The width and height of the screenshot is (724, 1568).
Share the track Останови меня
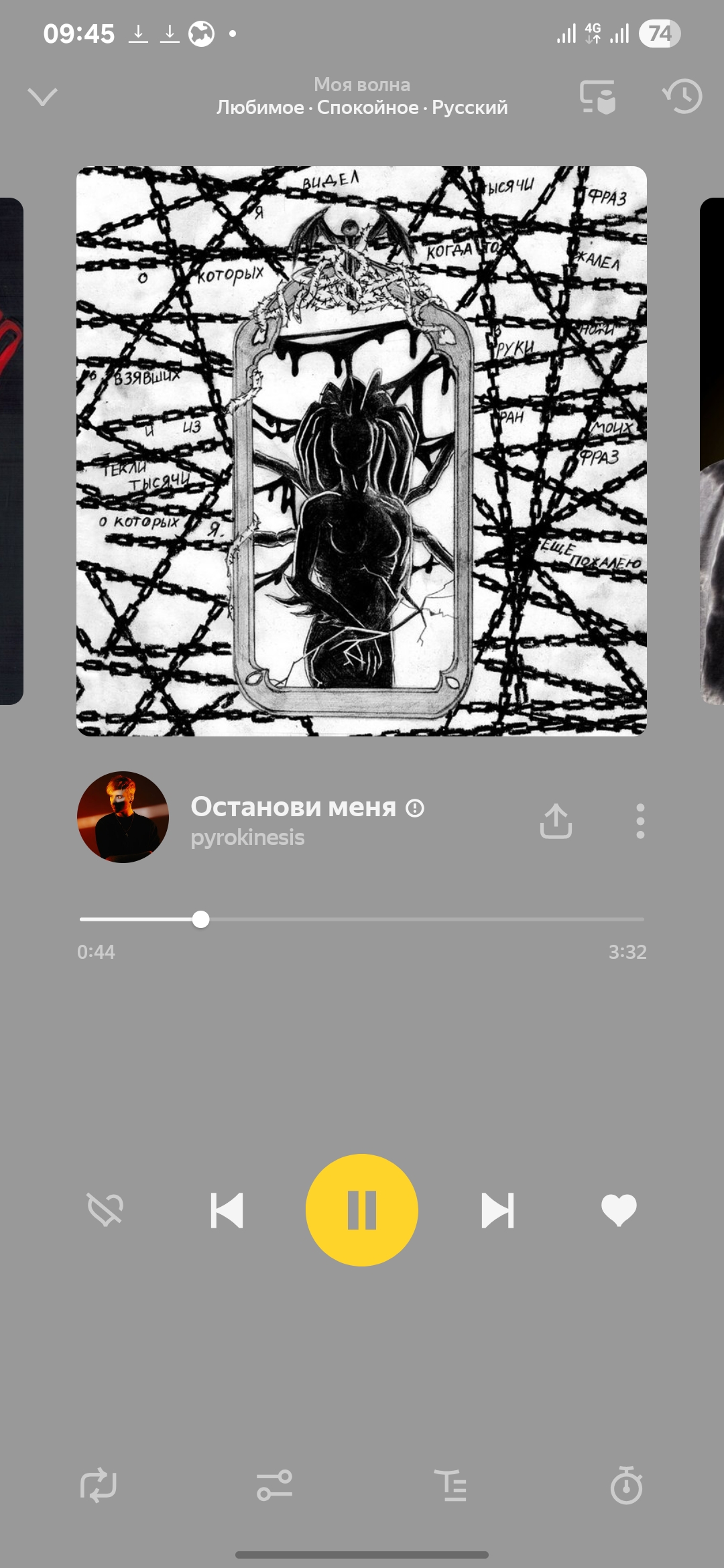(x=556, y=821)
